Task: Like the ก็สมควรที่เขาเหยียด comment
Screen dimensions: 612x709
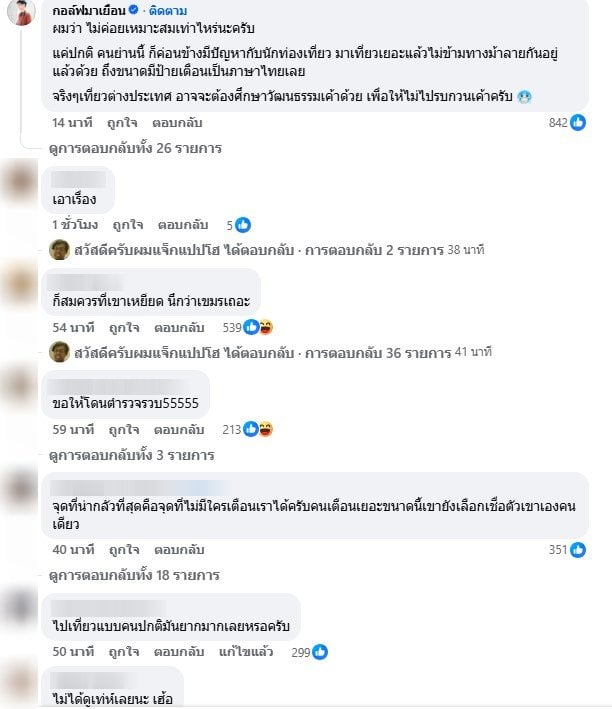Action: click(125, 327)
